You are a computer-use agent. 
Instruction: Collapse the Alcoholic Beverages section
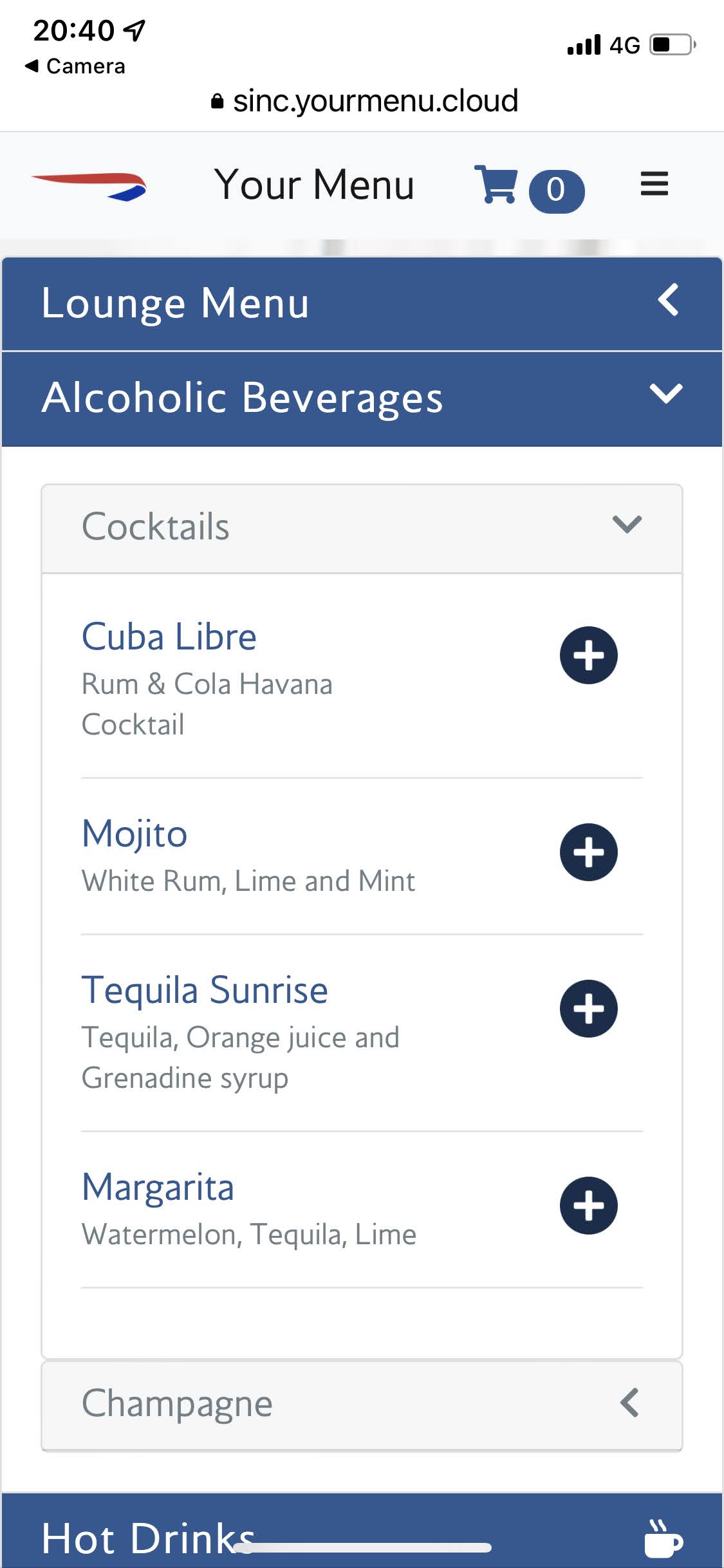pos(362,398)
